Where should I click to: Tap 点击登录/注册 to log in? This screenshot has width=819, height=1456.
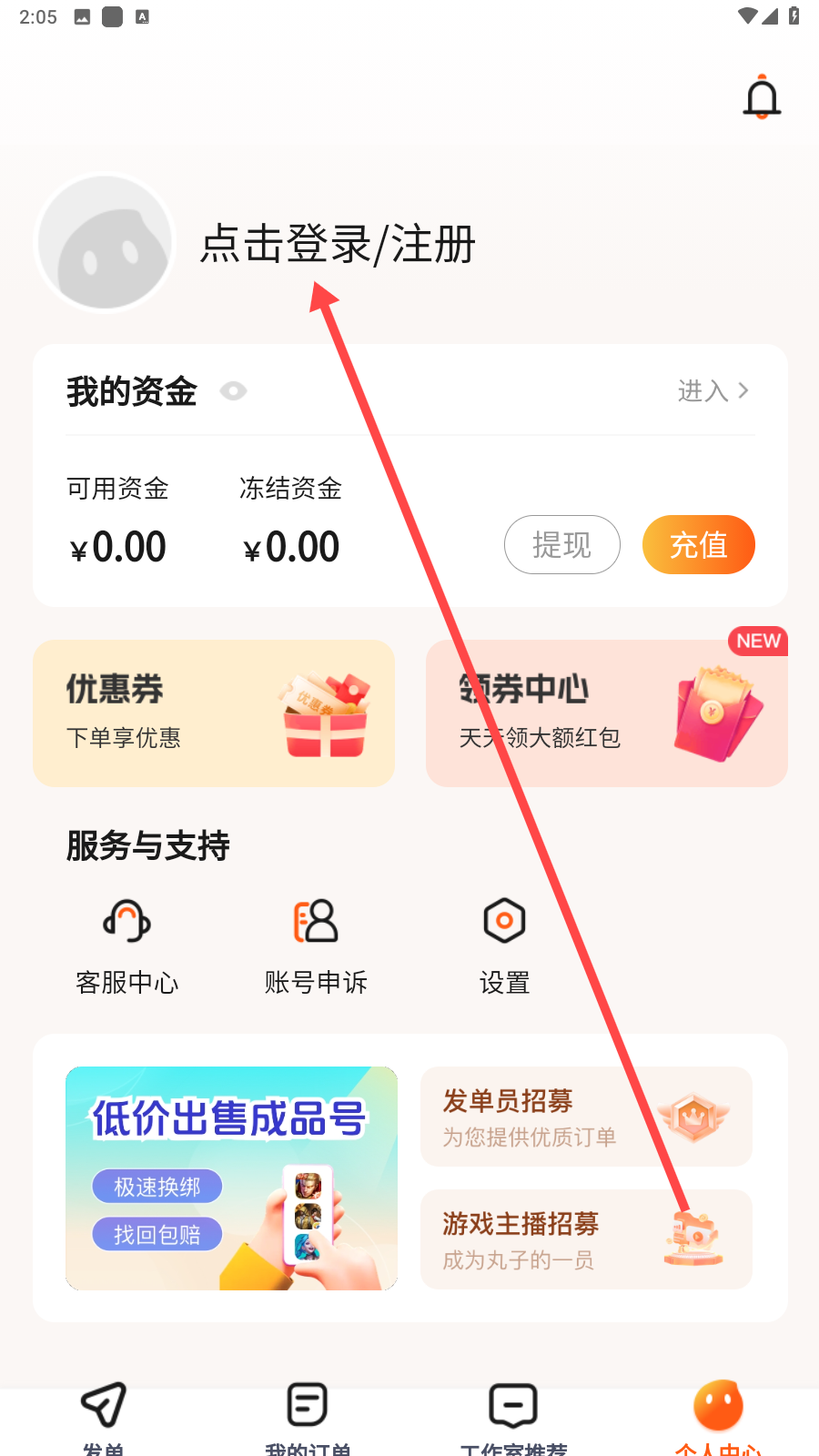click(x=338, y=244)
